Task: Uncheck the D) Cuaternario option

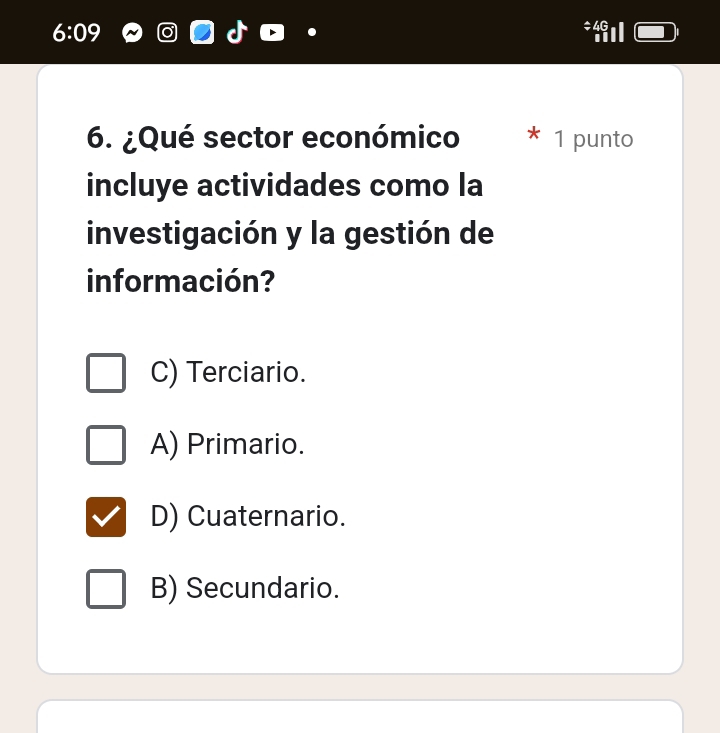Action: (106, 517)
